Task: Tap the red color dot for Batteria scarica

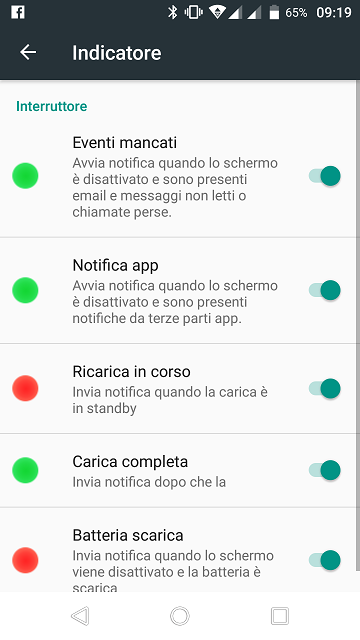Action: pyautogui.click(x=25, y=560)
